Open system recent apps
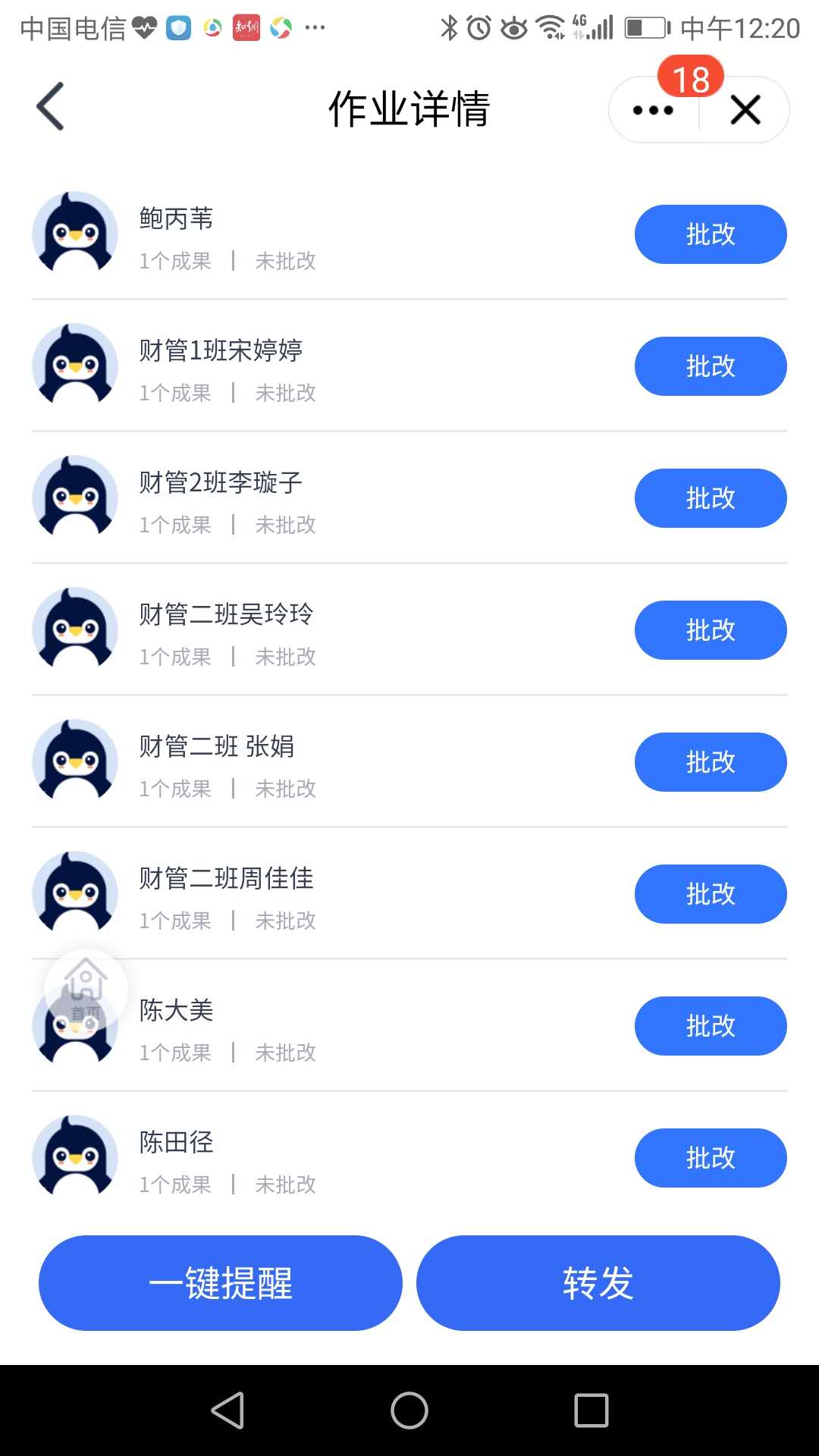 pyautogui.click(x=591, y=1410)
